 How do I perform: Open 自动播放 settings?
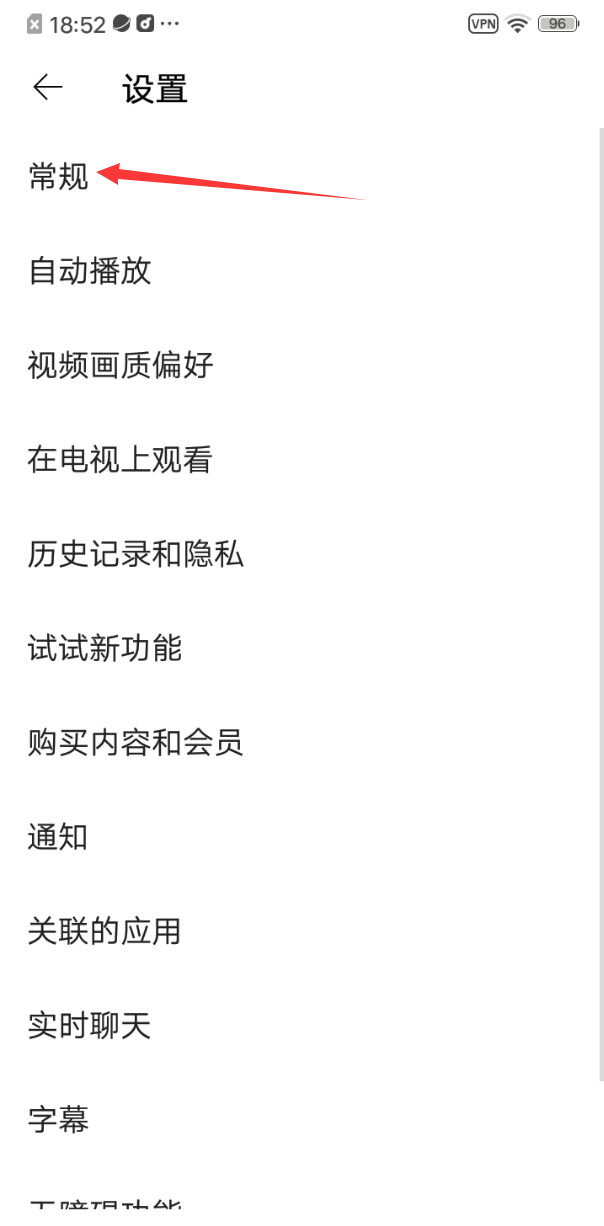(90, 271)
